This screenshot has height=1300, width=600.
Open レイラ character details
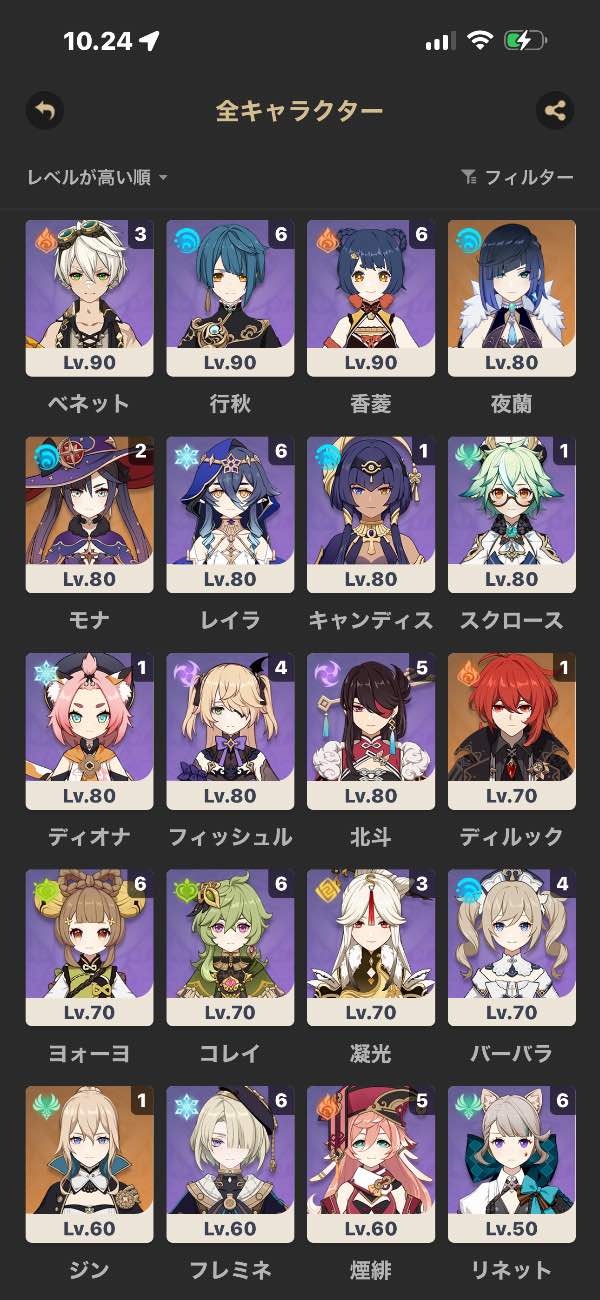point(230,514)
